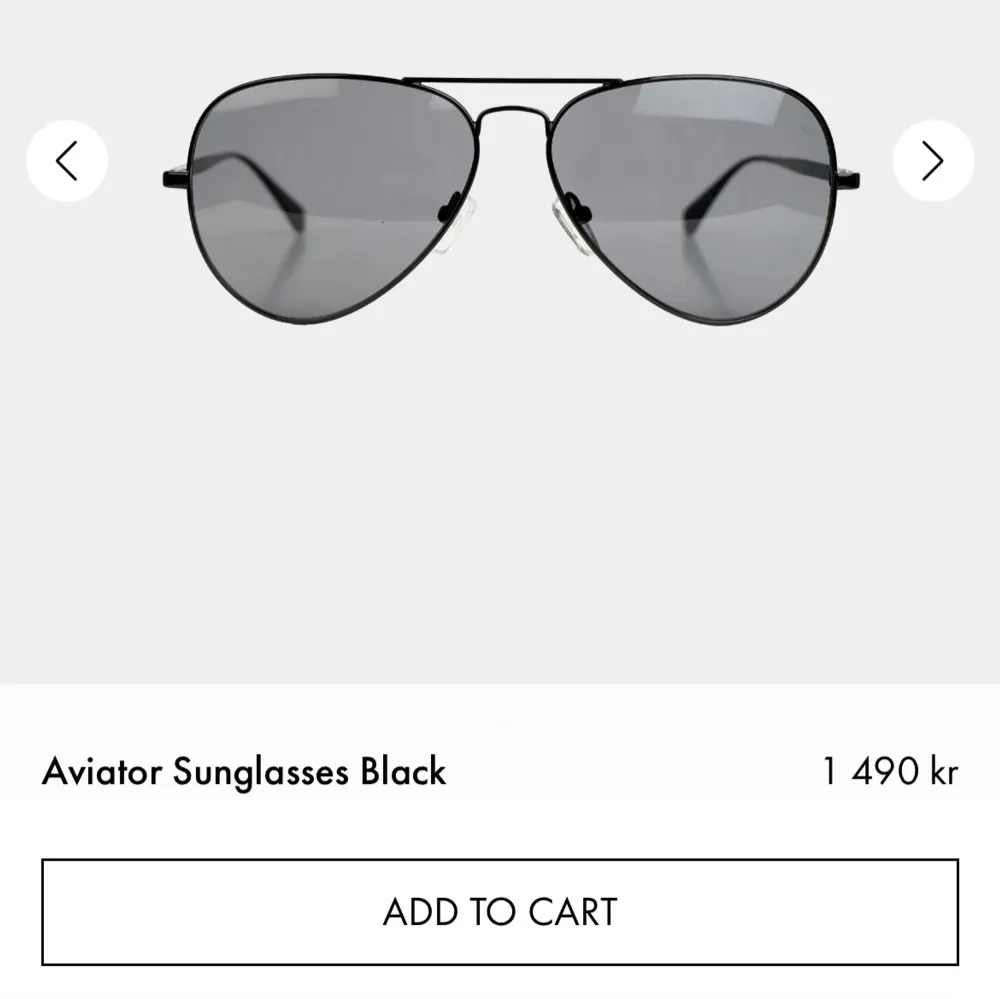Show the previous product image
The width and height of the screenshot is (1000, 999).
point(66,161)
